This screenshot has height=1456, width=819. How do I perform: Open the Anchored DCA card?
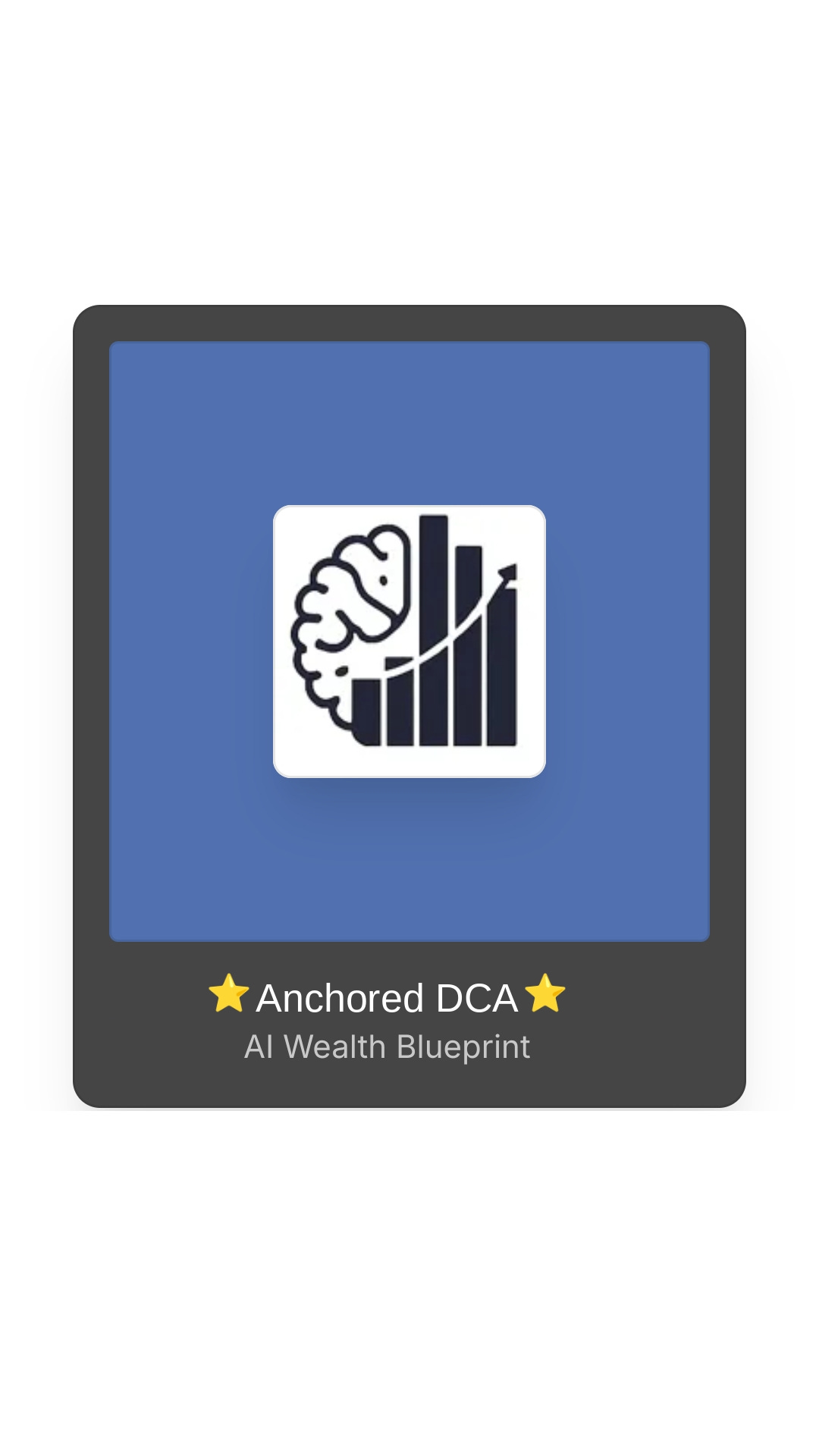[x=409, y=706]
